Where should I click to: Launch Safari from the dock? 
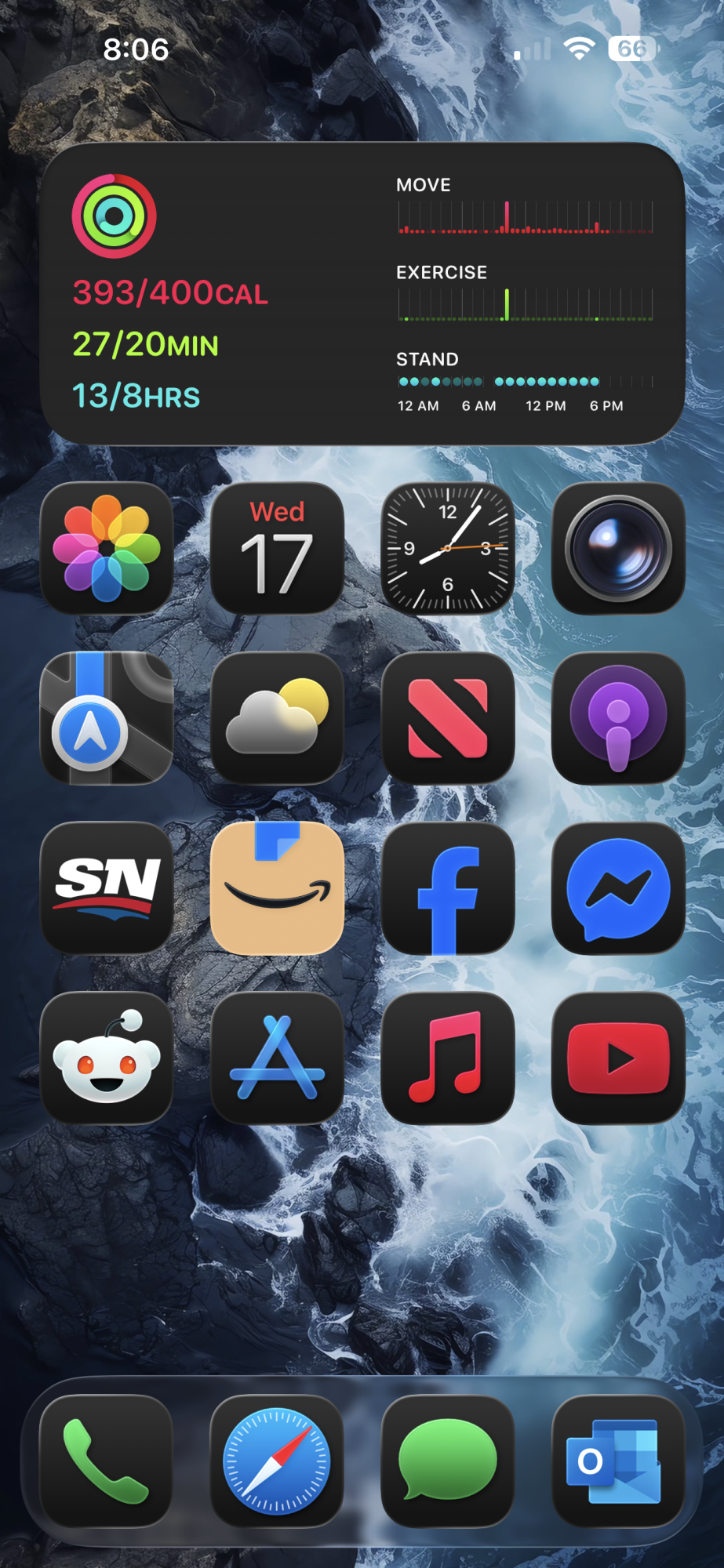tap(277, 1461)
